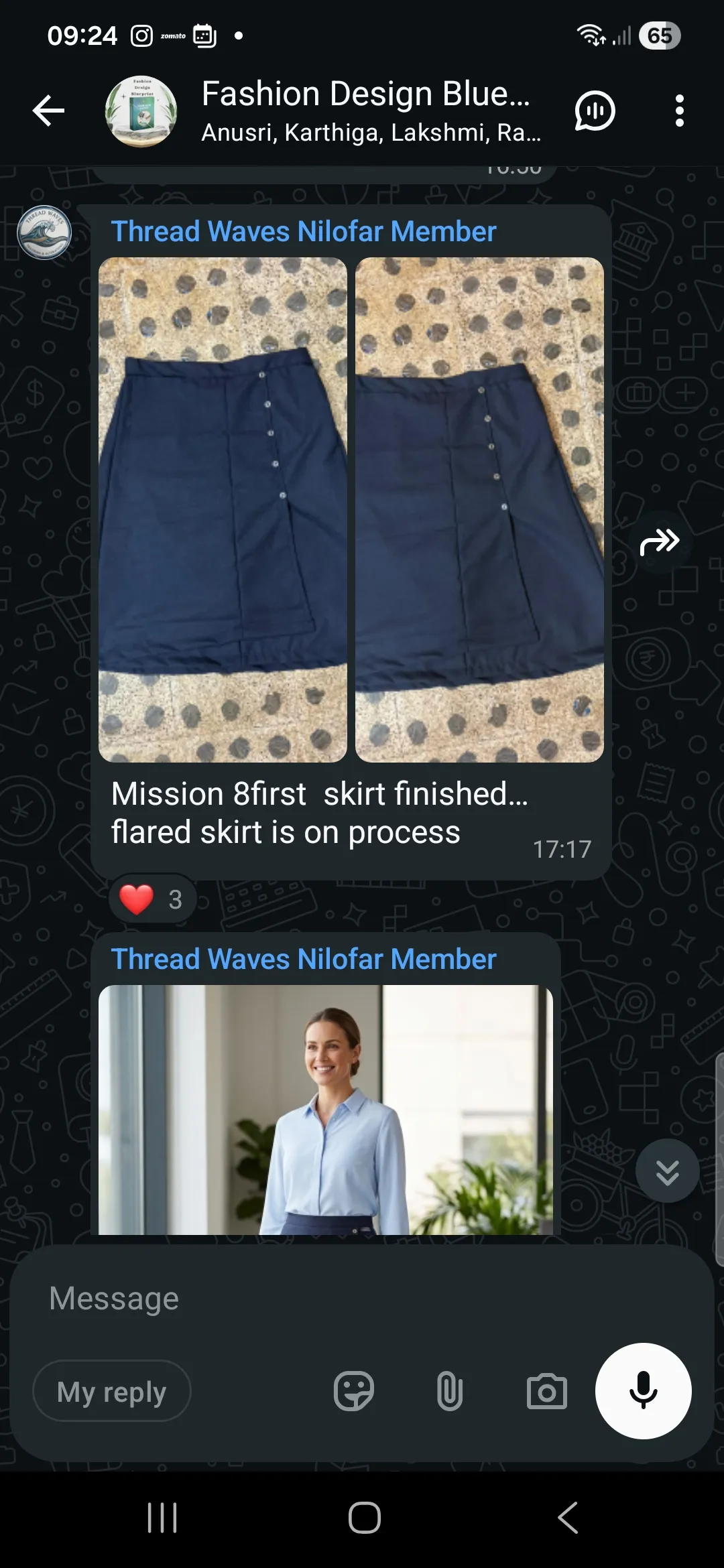The width and height of the screenshot is (724, 1568).
Task: Go back to the chat list
Action: click(49, 111)
